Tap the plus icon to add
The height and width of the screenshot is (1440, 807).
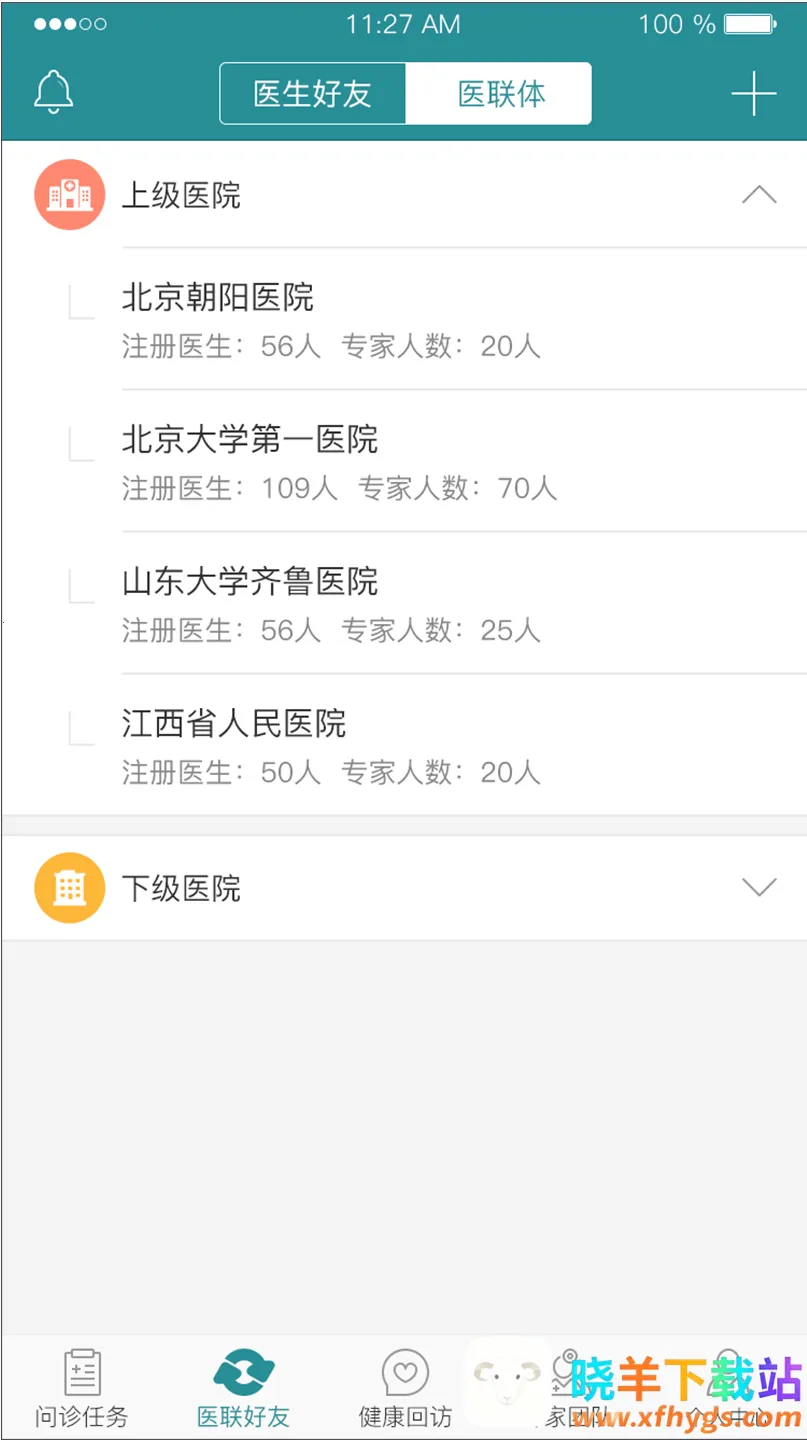click(753, 94)
